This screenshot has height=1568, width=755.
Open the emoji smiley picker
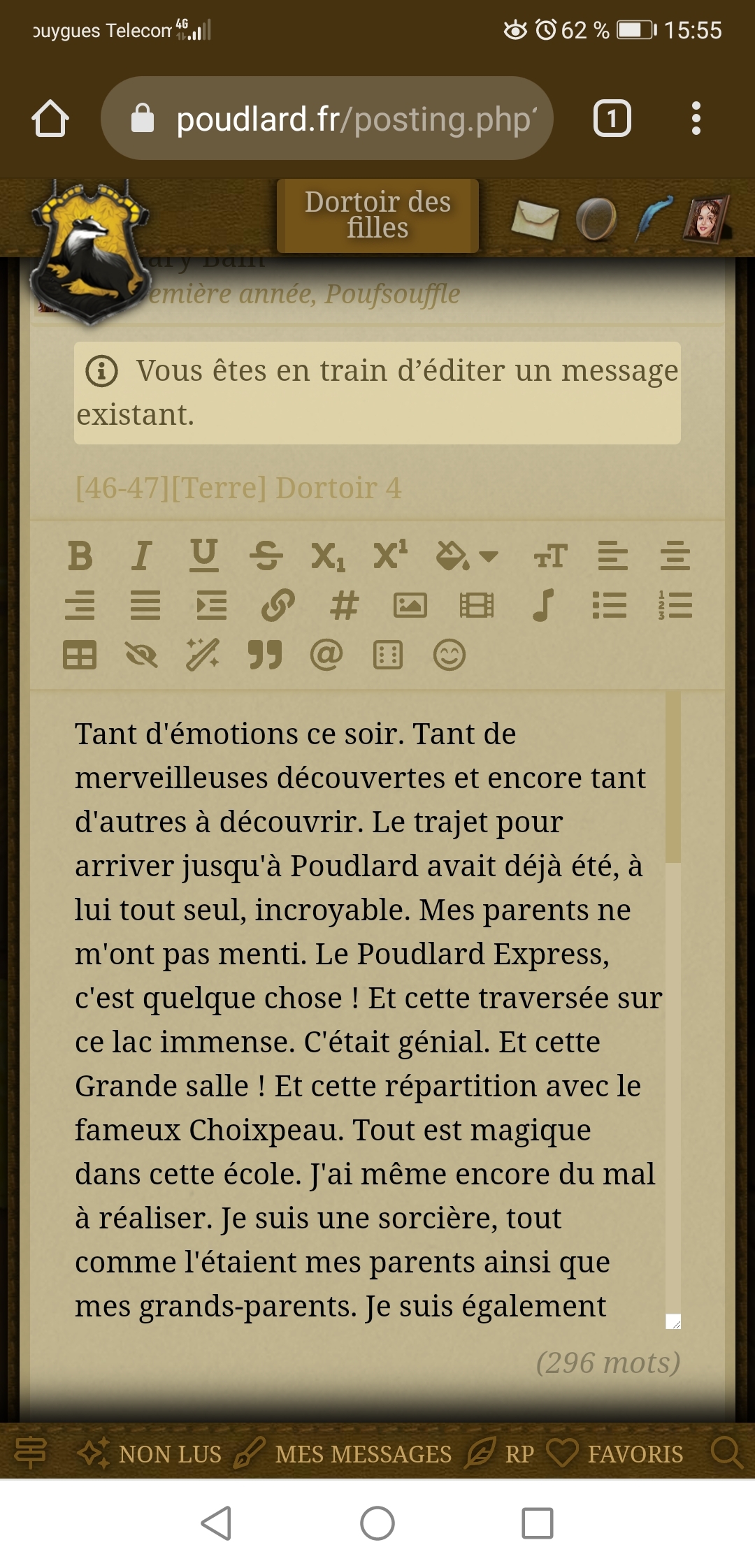(x=449, y=655)
